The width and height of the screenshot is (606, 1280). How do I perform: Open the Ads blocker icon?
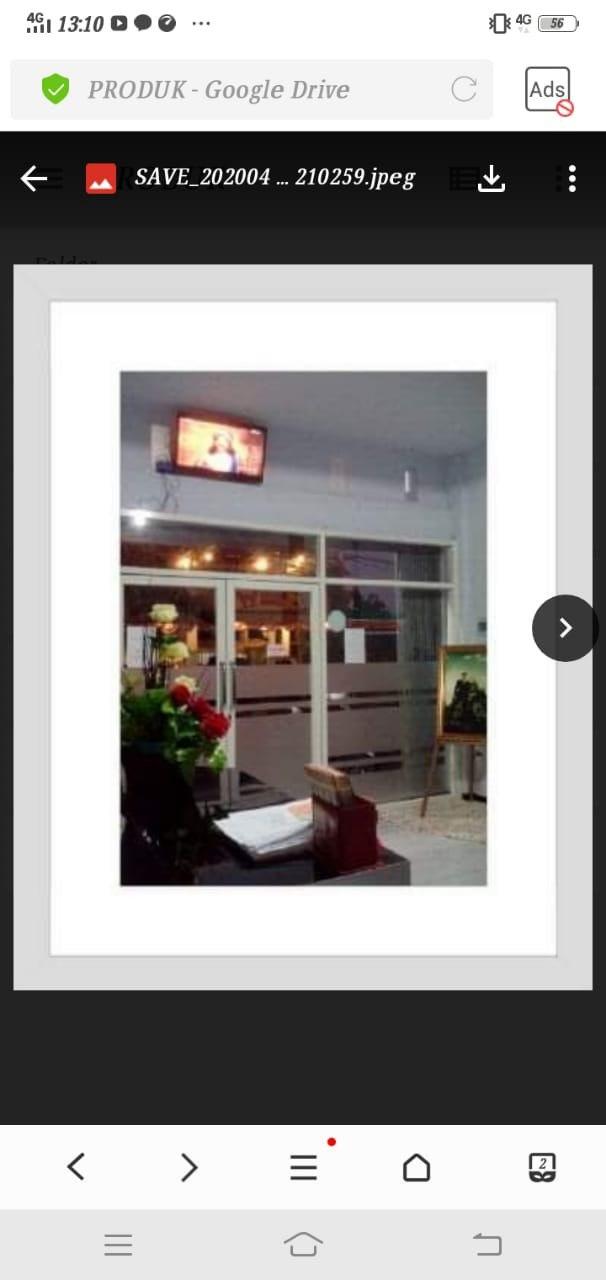tap(549, 90)
